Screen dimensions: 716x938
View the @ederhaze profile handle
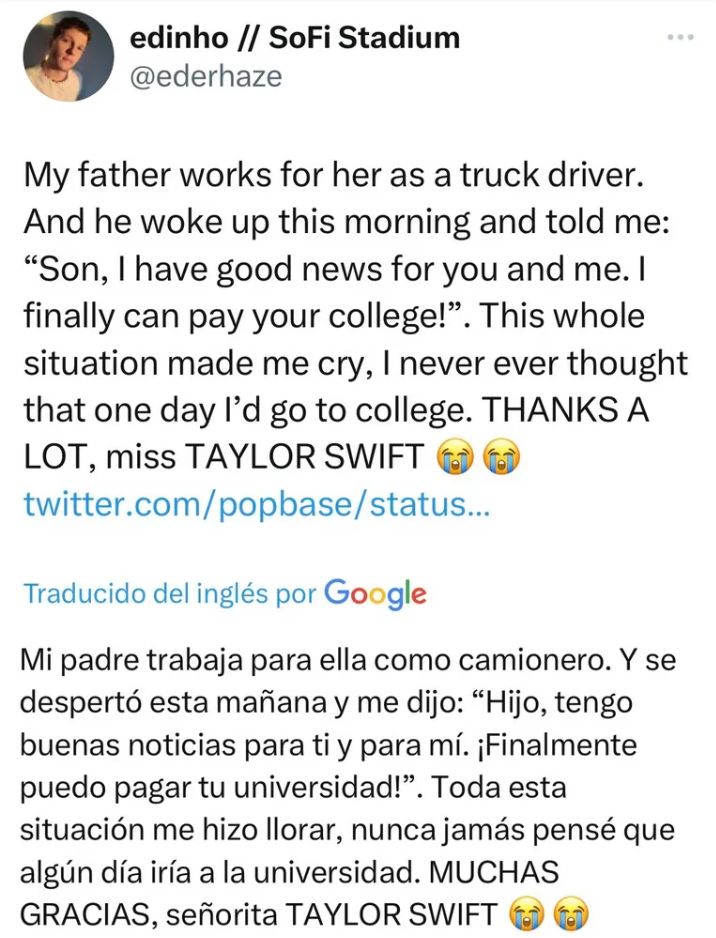pyautogui.click(x=206, y=77)
